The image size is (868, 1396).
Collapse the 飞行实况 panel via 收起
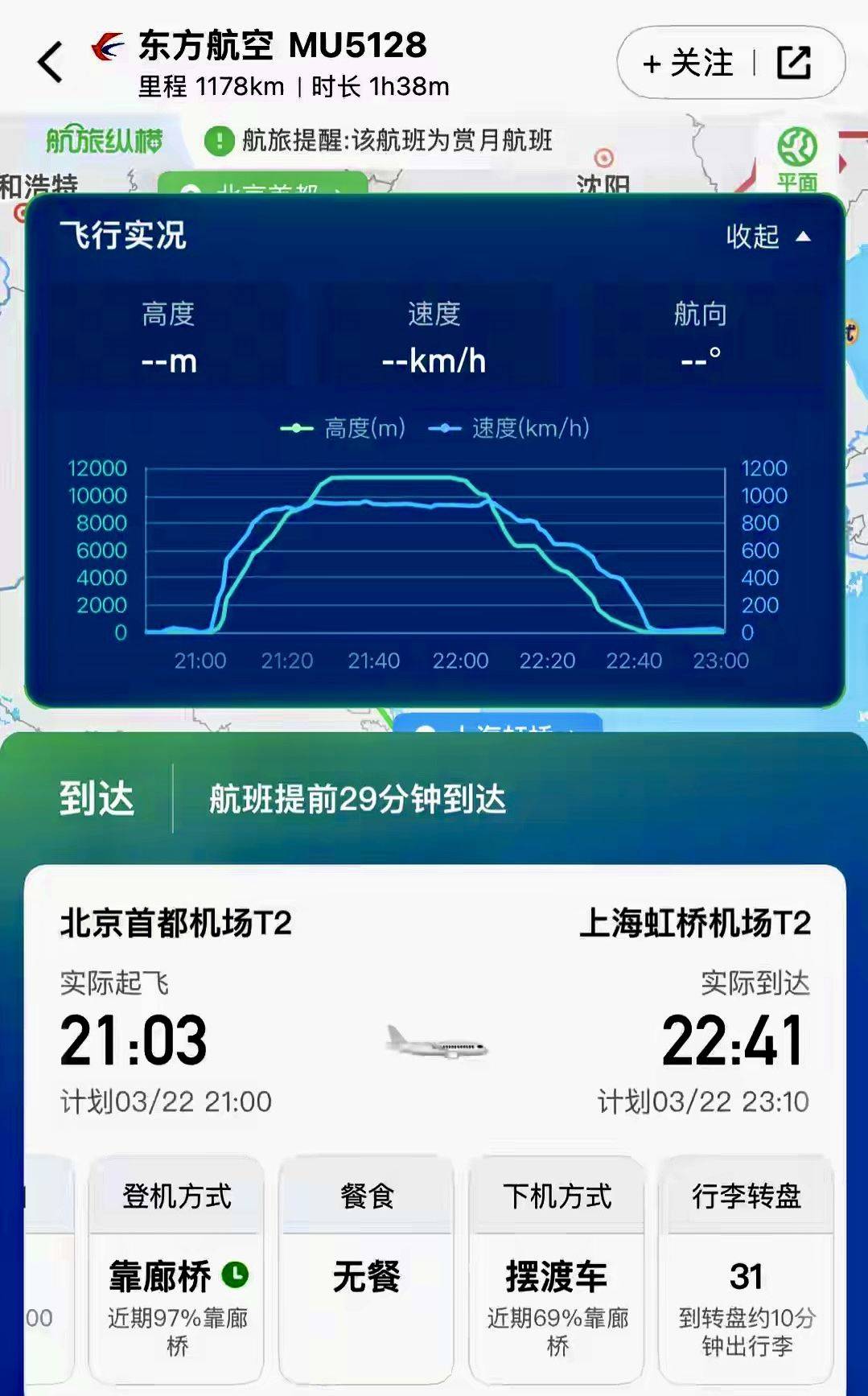click(x=767, y=237)
